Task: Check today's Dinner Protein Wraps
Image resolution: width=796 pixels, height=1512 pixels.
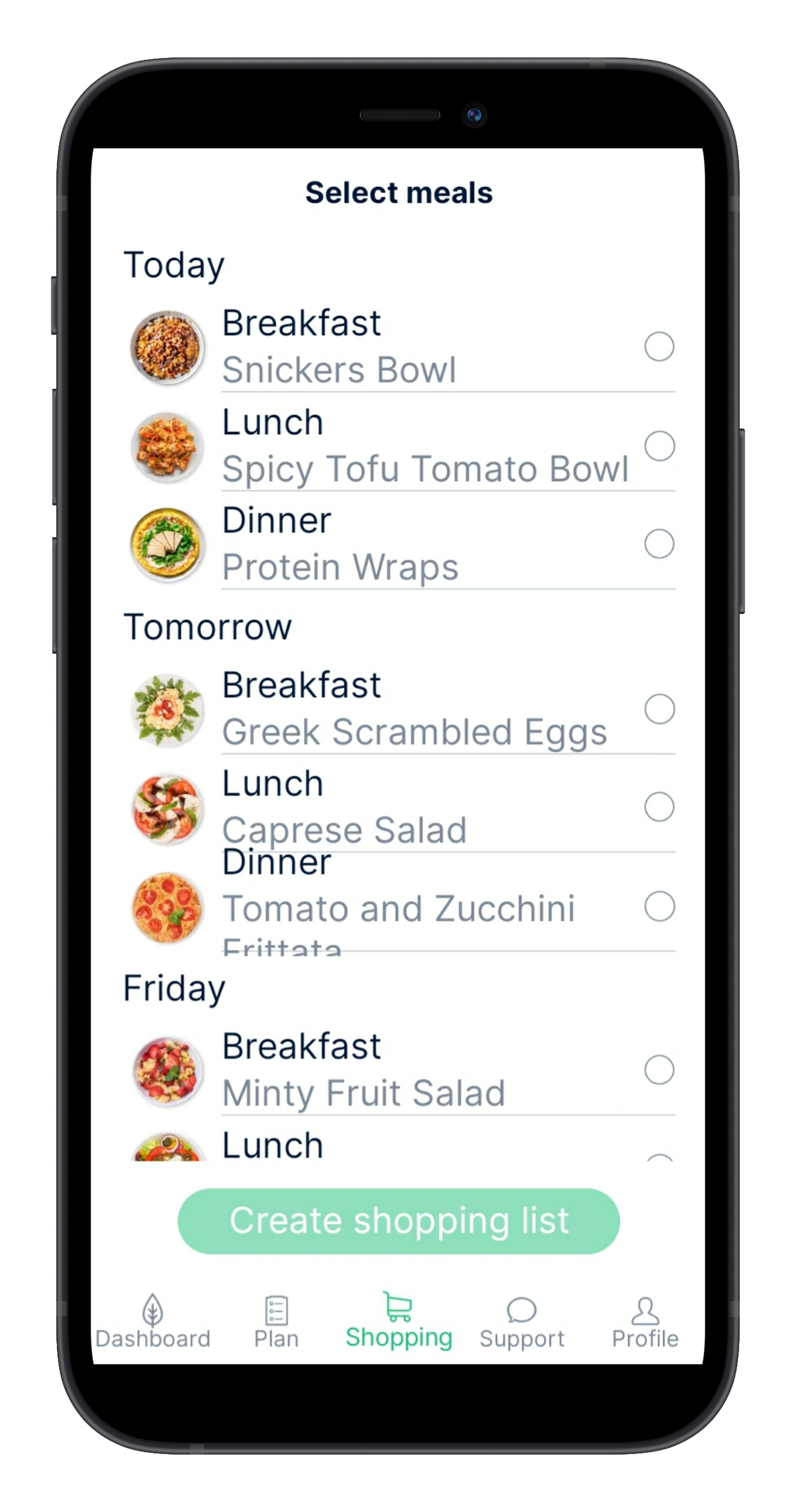Action: point(659,544)
